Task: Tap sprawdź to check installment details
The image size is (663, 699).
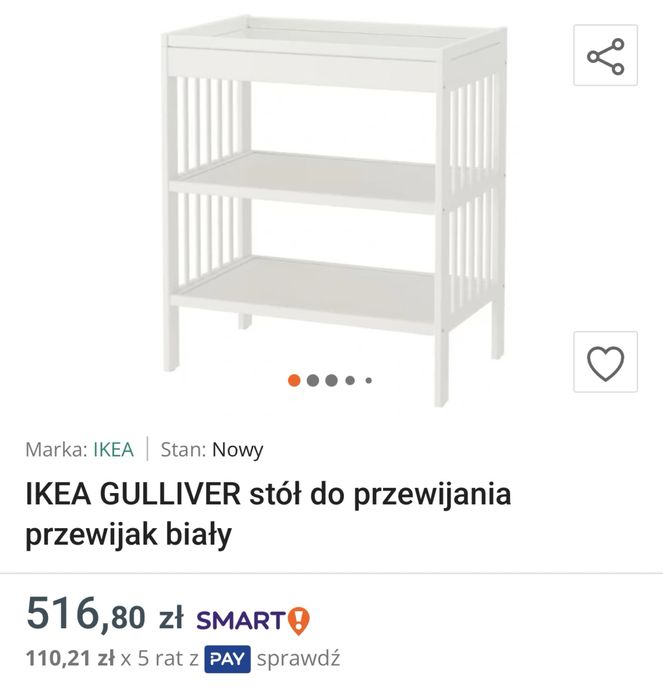Action: (299, 659)
